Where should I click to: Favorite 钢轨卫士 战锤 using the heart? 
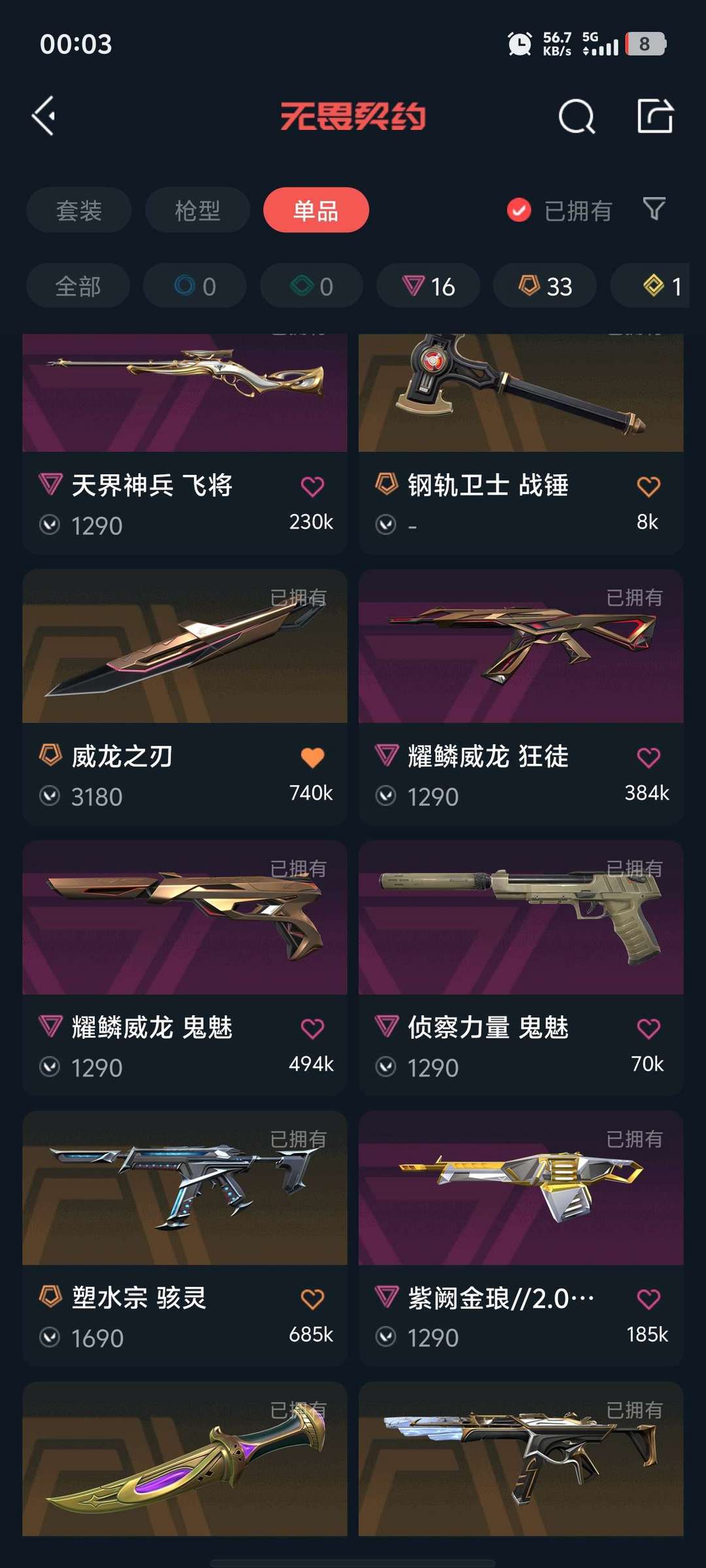tap(648, 486)
